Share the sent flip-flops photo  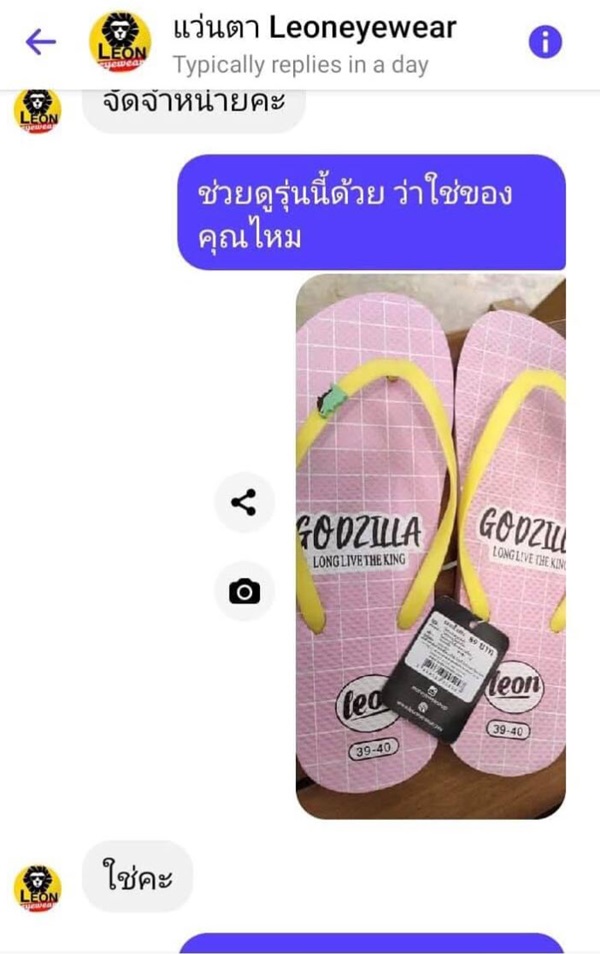pyautogui.click(x=244, y=503)
